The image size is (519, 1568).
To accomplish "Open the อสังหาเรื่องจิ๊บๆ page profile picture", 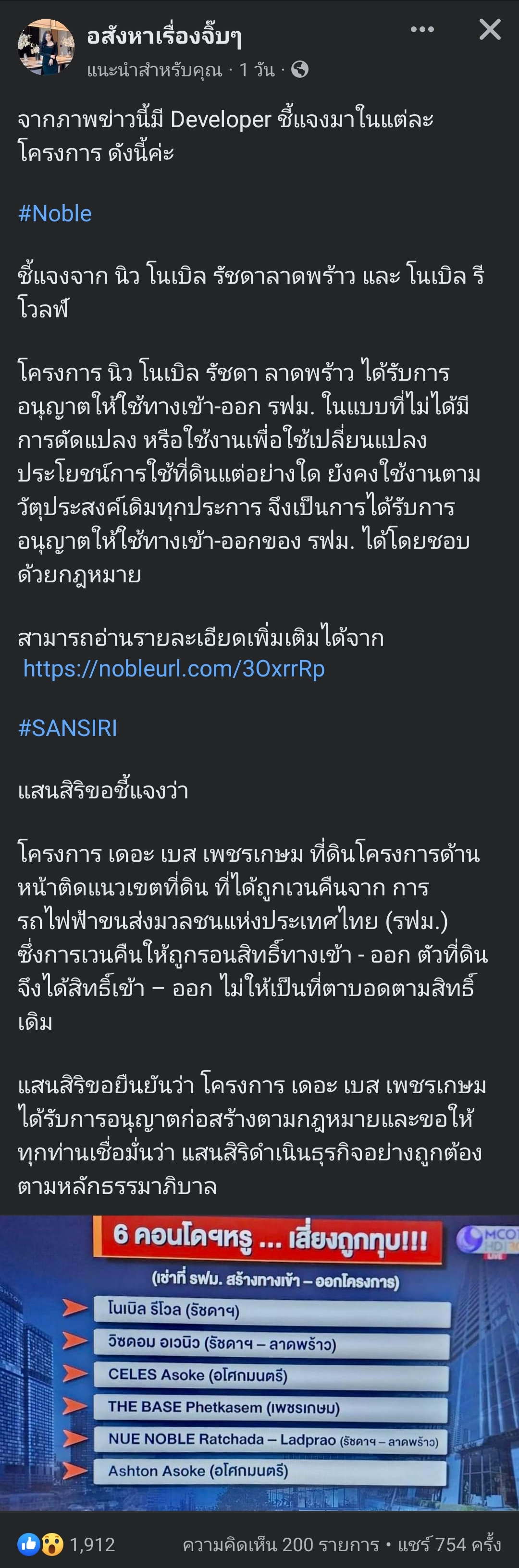I will 46,47.
